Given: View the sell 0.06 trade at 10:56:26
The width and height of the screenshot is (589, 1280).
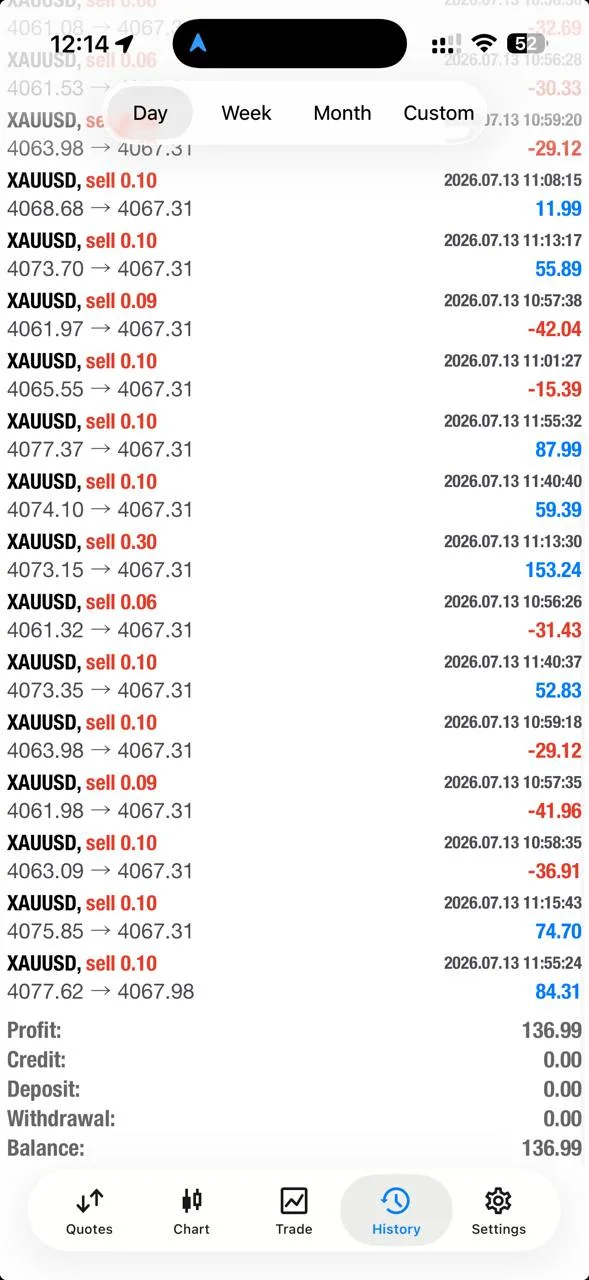Looking at the screenshot, I should [294, 616].
